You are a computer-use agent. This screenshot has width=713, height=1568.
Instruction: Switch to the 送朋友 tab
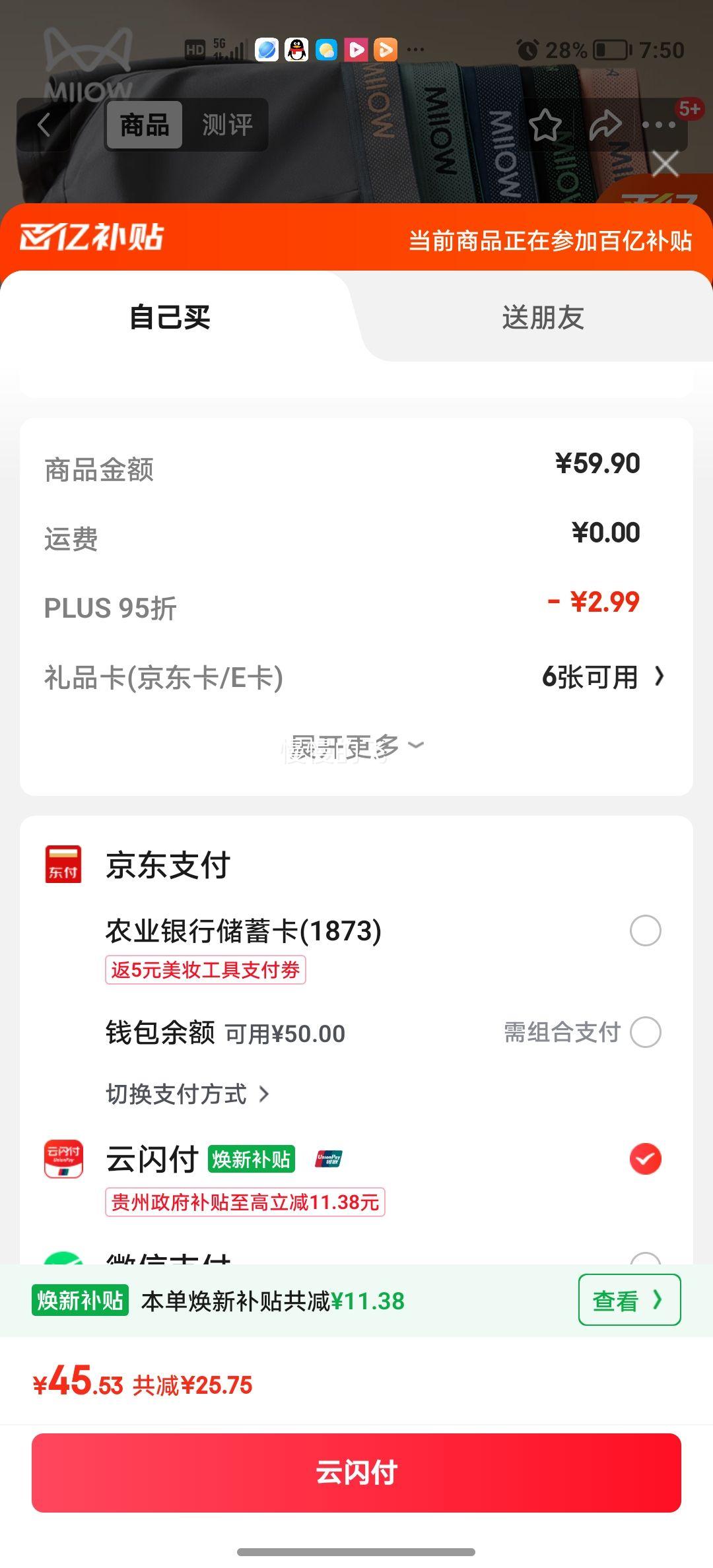click(543, 317)
